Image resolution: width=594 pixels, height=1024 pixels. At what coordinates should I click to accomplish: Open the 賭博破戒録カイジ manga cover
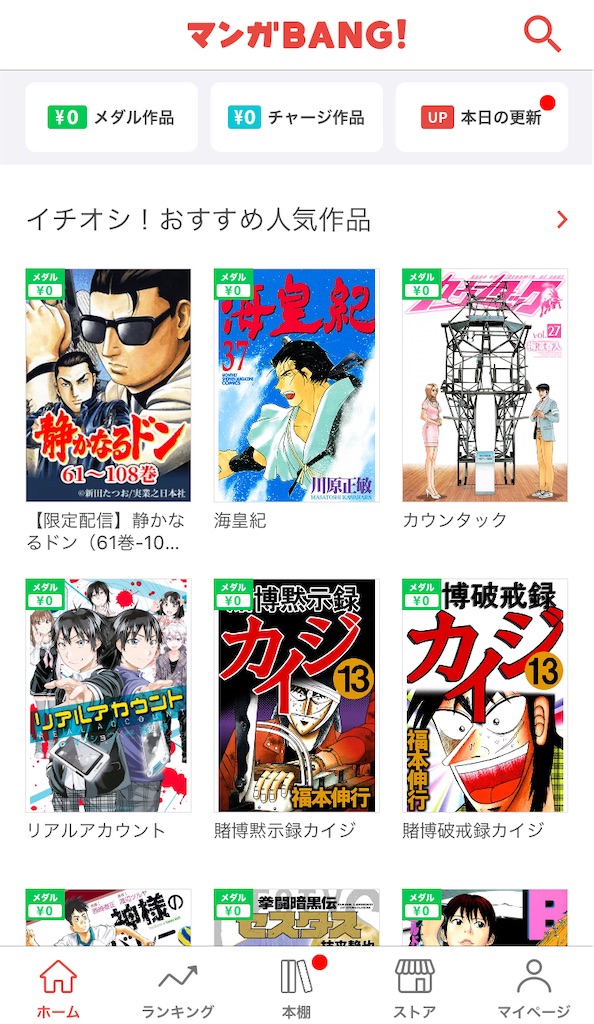(x=484, y=696)
